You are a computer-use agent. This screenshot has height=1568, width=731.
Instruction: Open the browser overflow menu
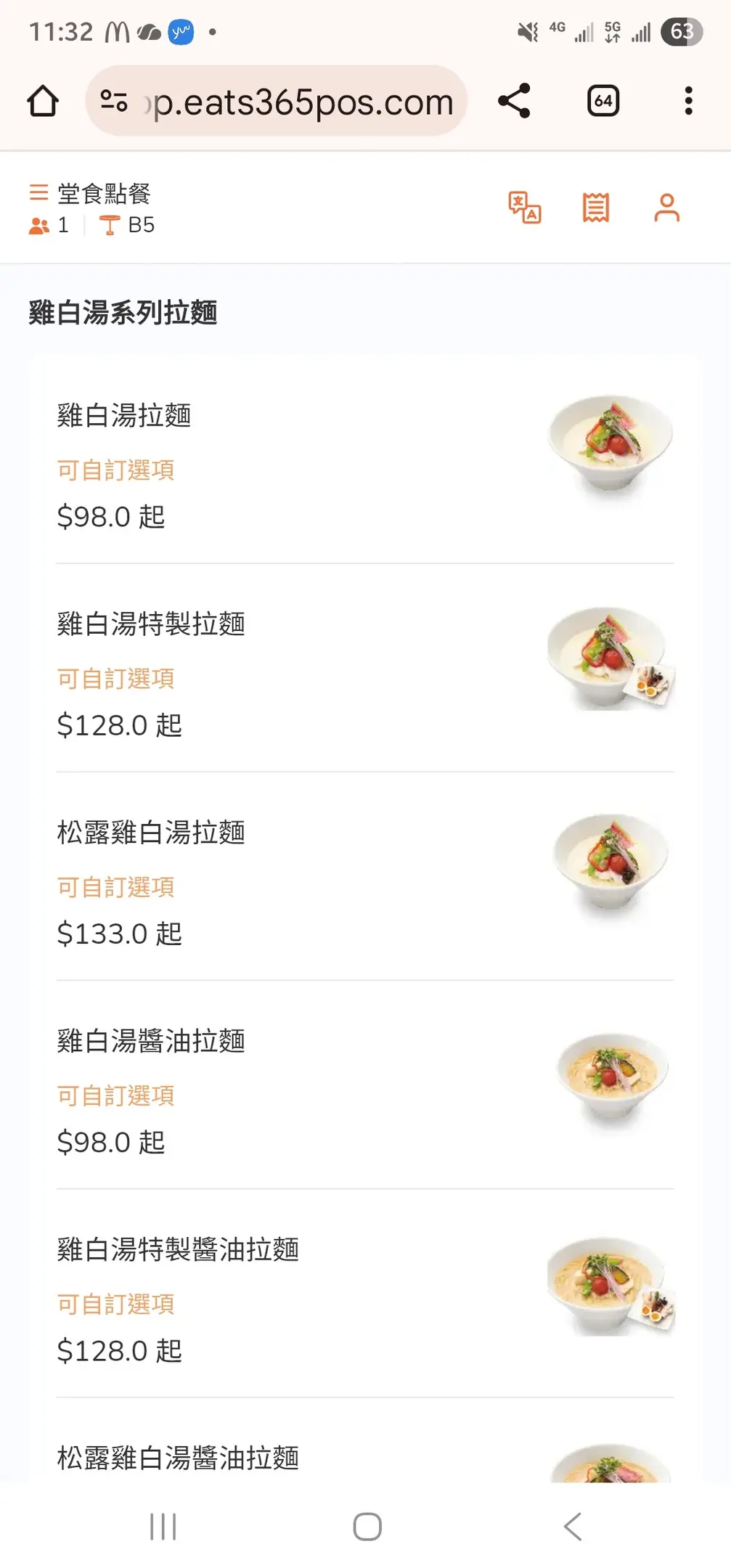[688, 101]
